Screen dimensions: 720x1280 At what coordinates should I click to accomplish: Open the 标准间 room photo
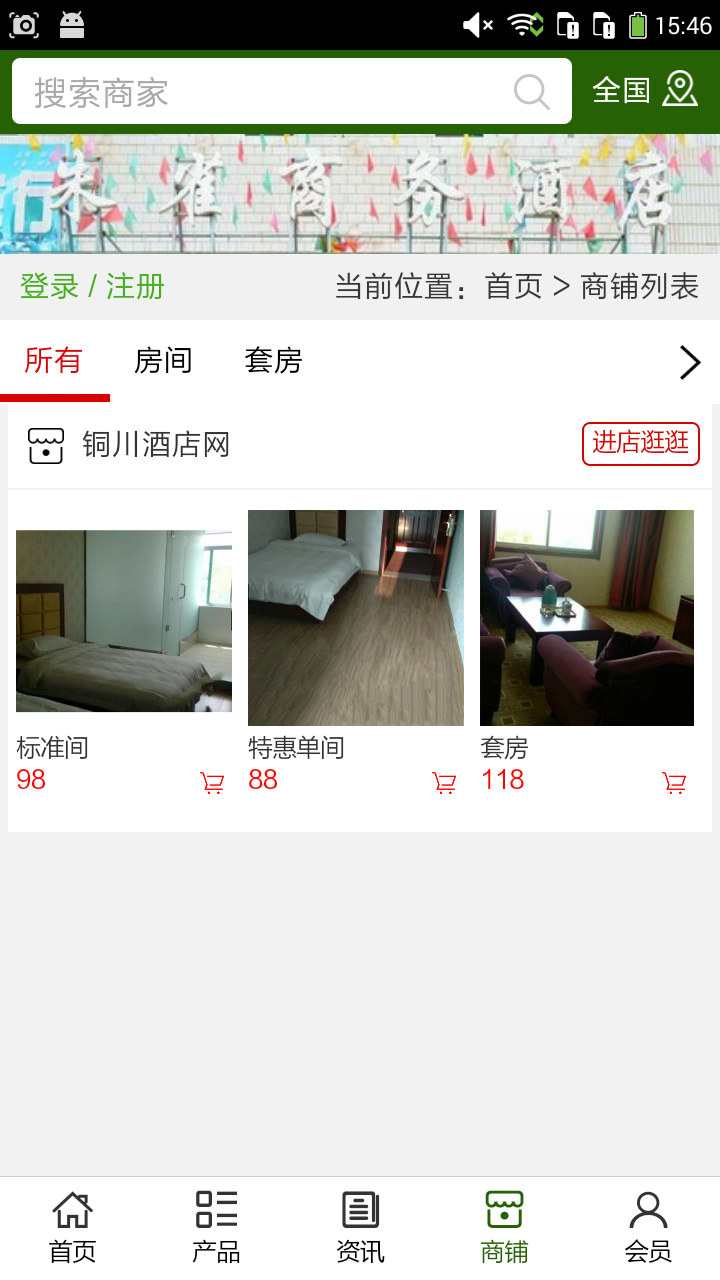click(124, 620)
